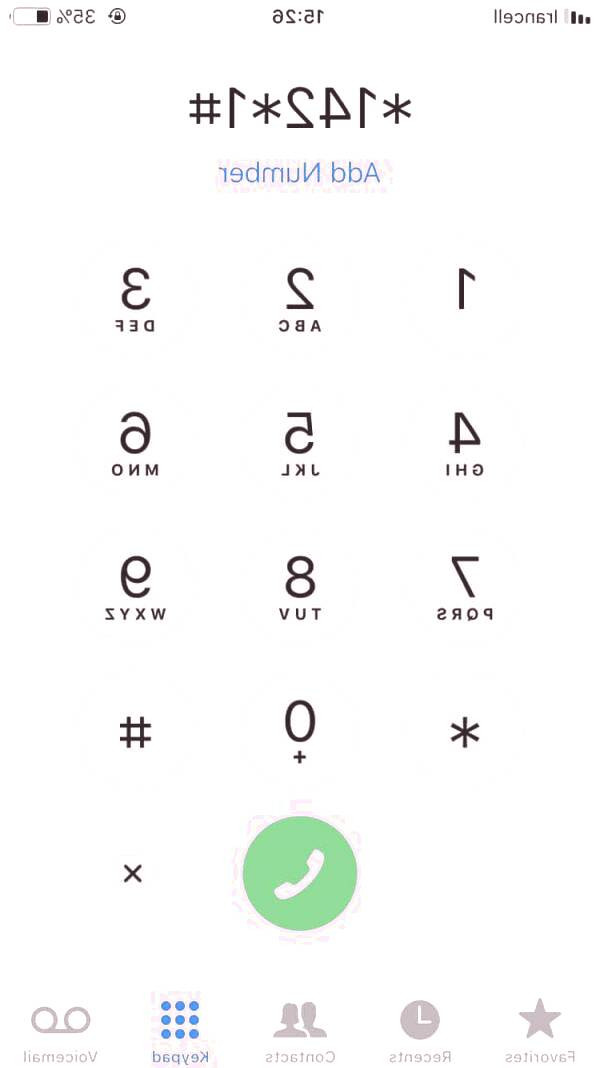The image size is (600, 1068).
Task: Enter digit 9 (WXYZ)
Action: [136, 586]
